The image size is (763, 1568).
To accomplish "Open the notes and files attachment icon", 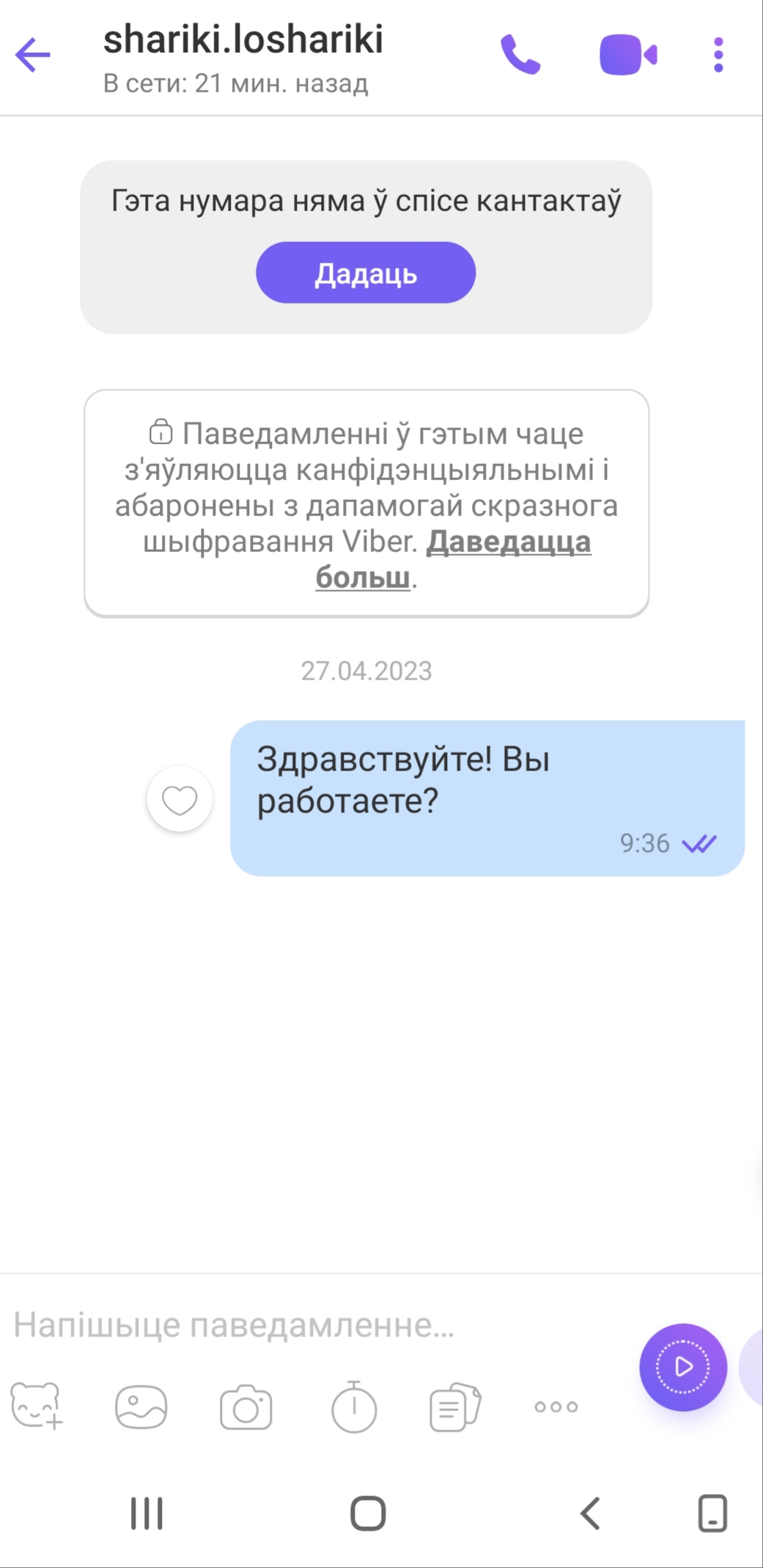I will pos(454,1406).
